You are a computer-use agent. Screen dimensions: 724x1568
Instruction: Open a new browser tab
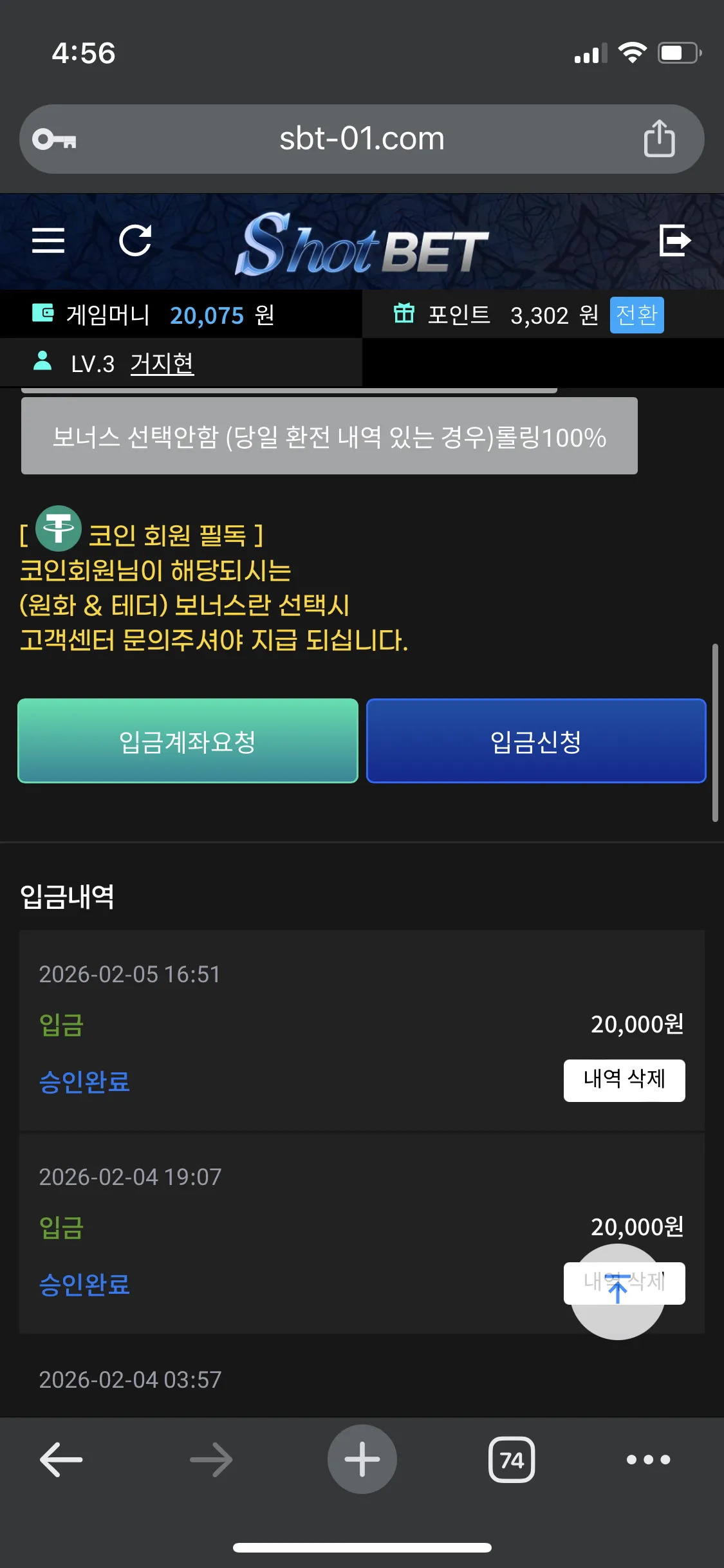(362, 1459)
